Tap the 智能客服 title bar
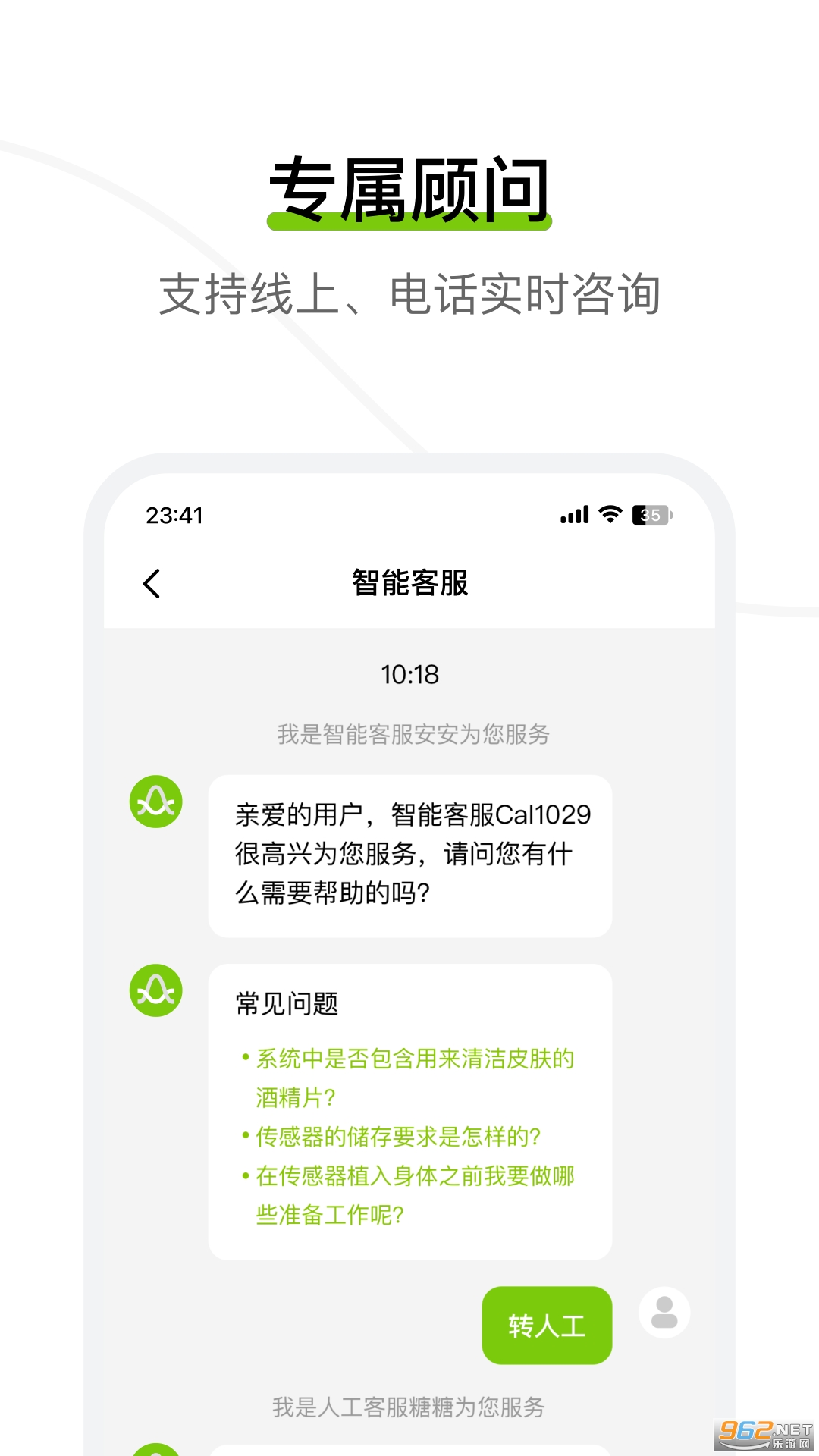This screenshot has height=1456, width=819. point(409,582)
